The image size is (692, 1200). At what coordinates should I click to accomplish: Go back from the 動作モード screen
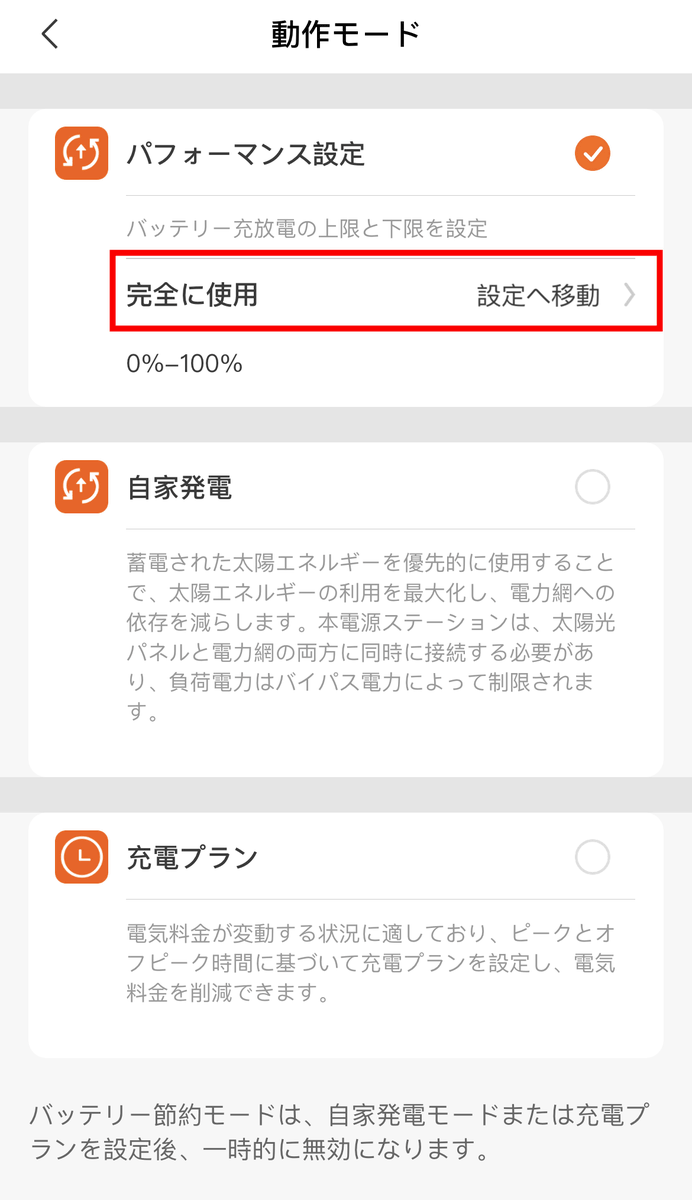tap(50, 34)
